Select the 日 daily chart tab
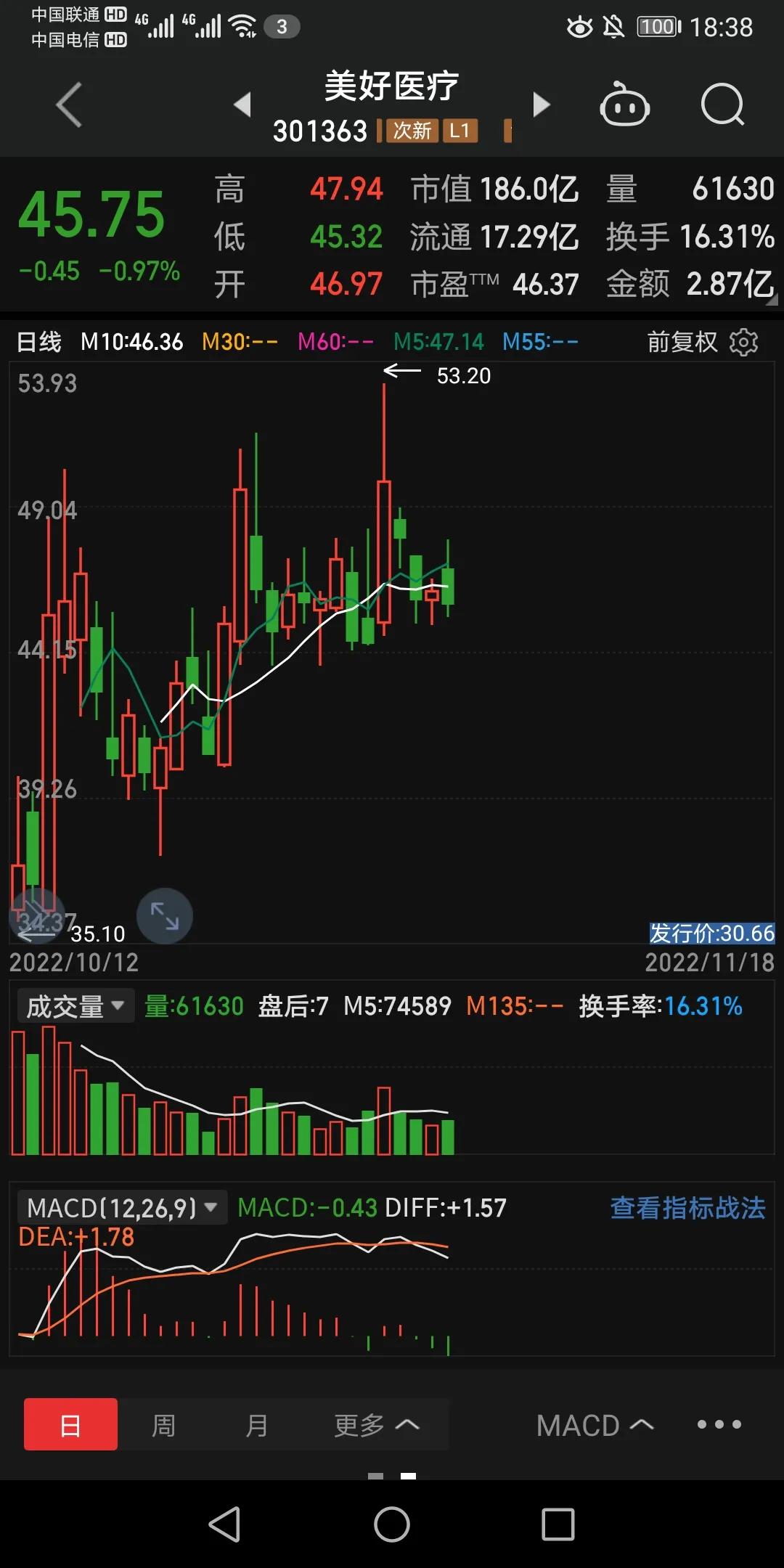 click(x=70, y=1425)
